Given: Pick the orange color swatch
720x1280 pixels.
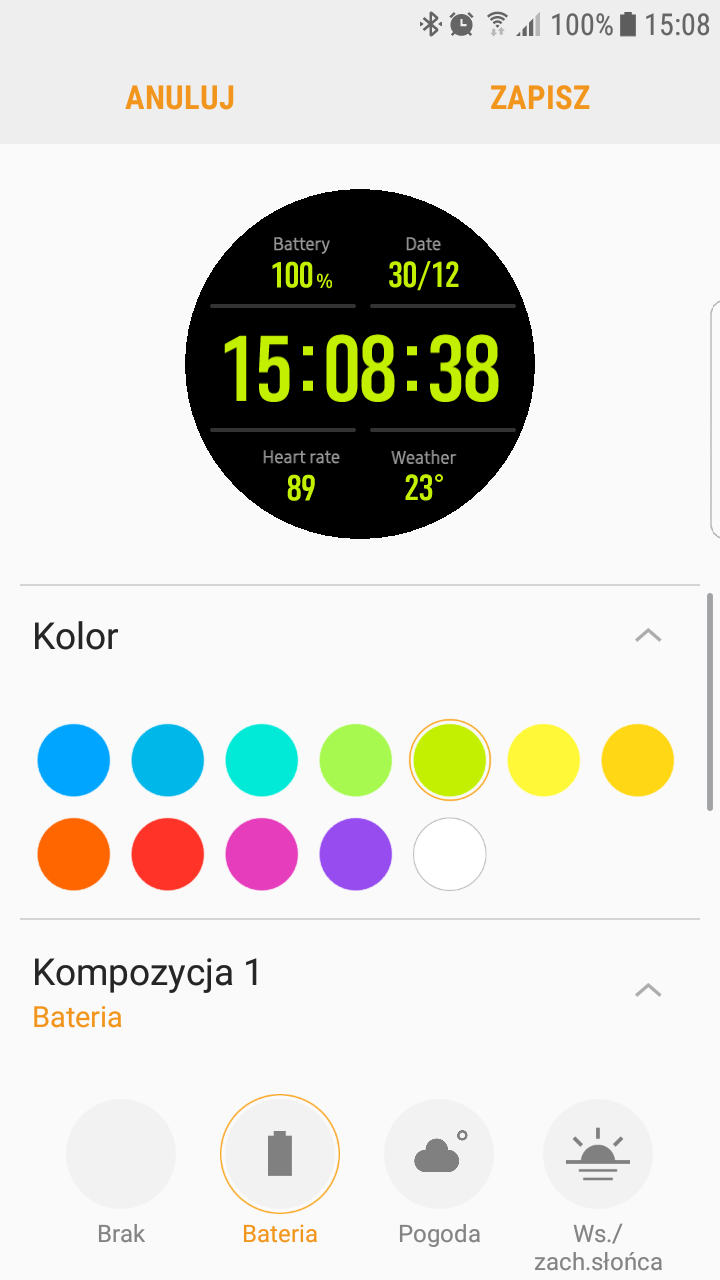Looking at the screenshot, I should (74, 854).
